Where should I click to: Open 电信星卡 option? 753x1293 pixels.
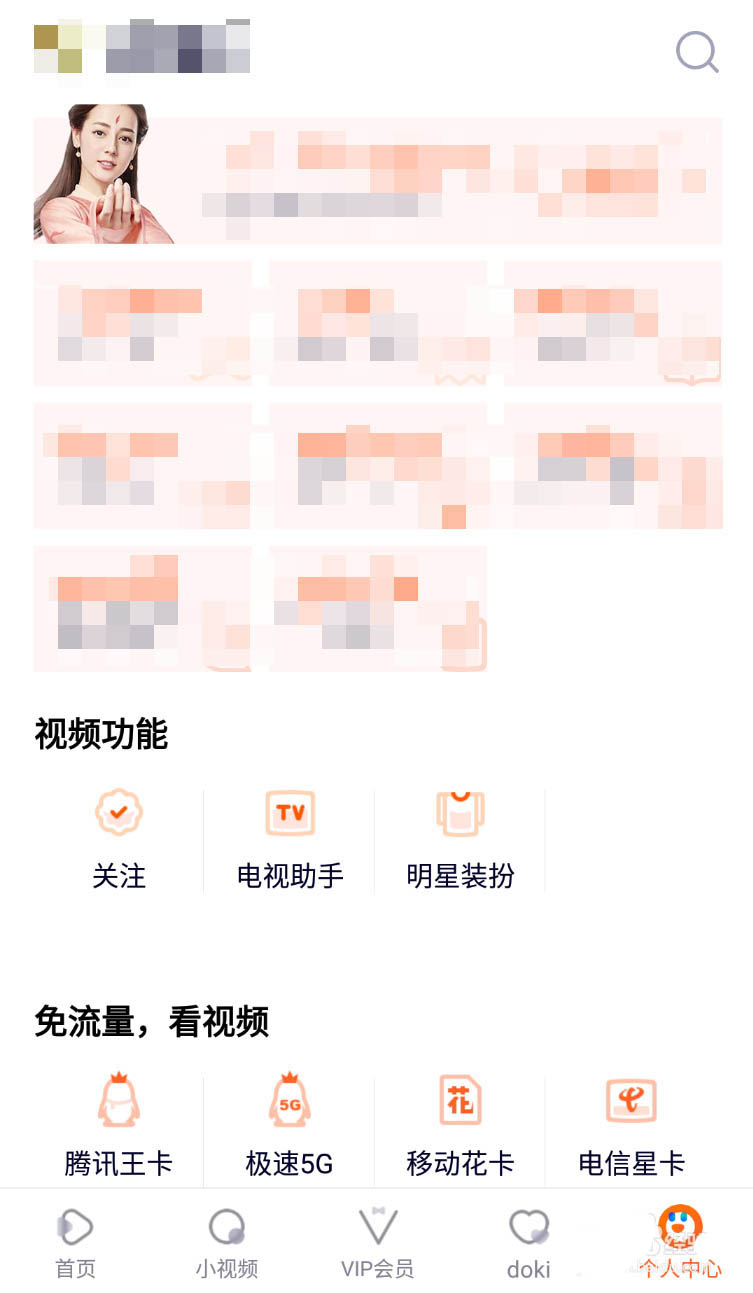[631, 1125]
